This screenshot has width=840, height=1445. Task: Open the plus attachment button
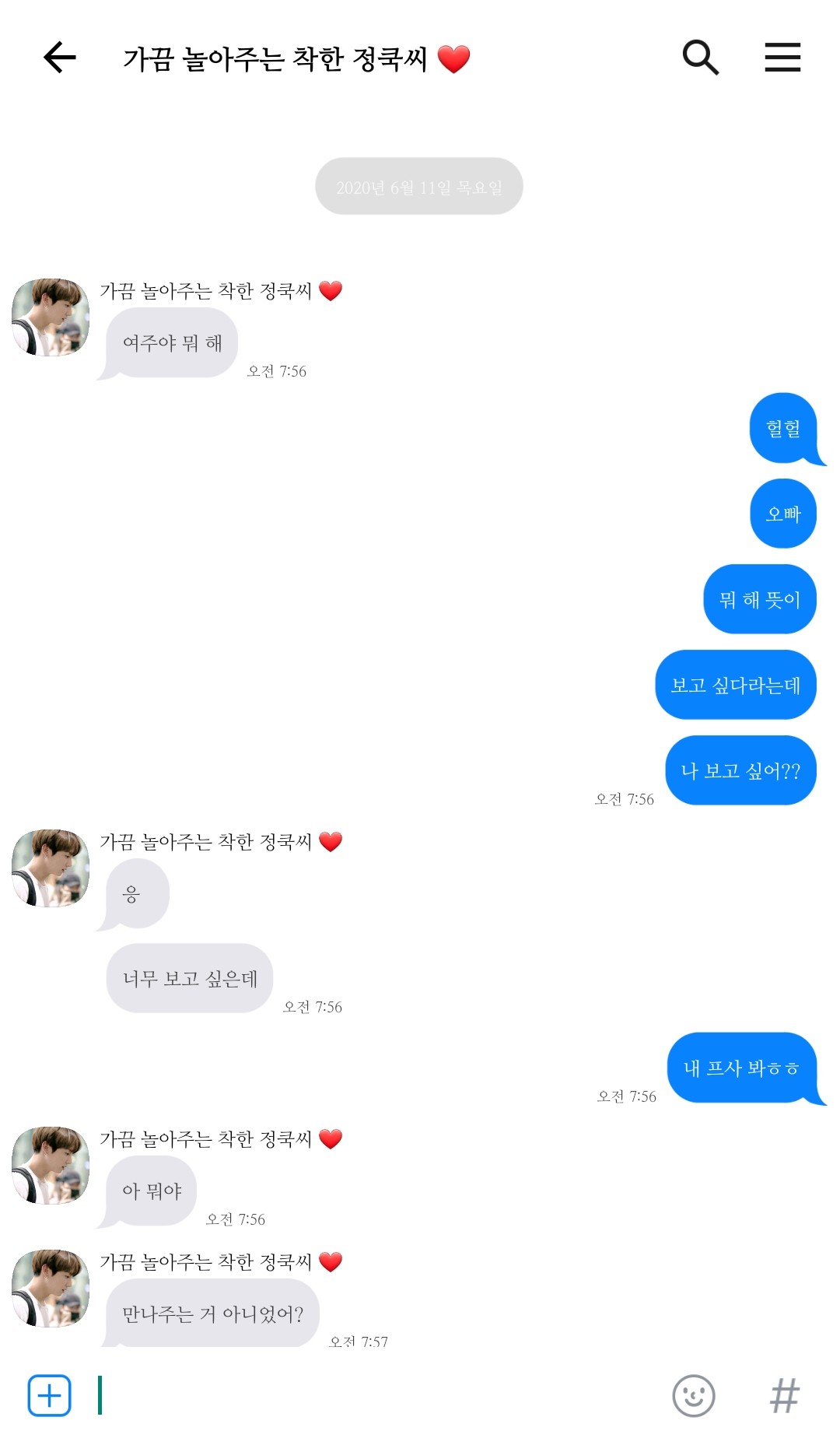pyautogui.click(x=50, y=1395)
